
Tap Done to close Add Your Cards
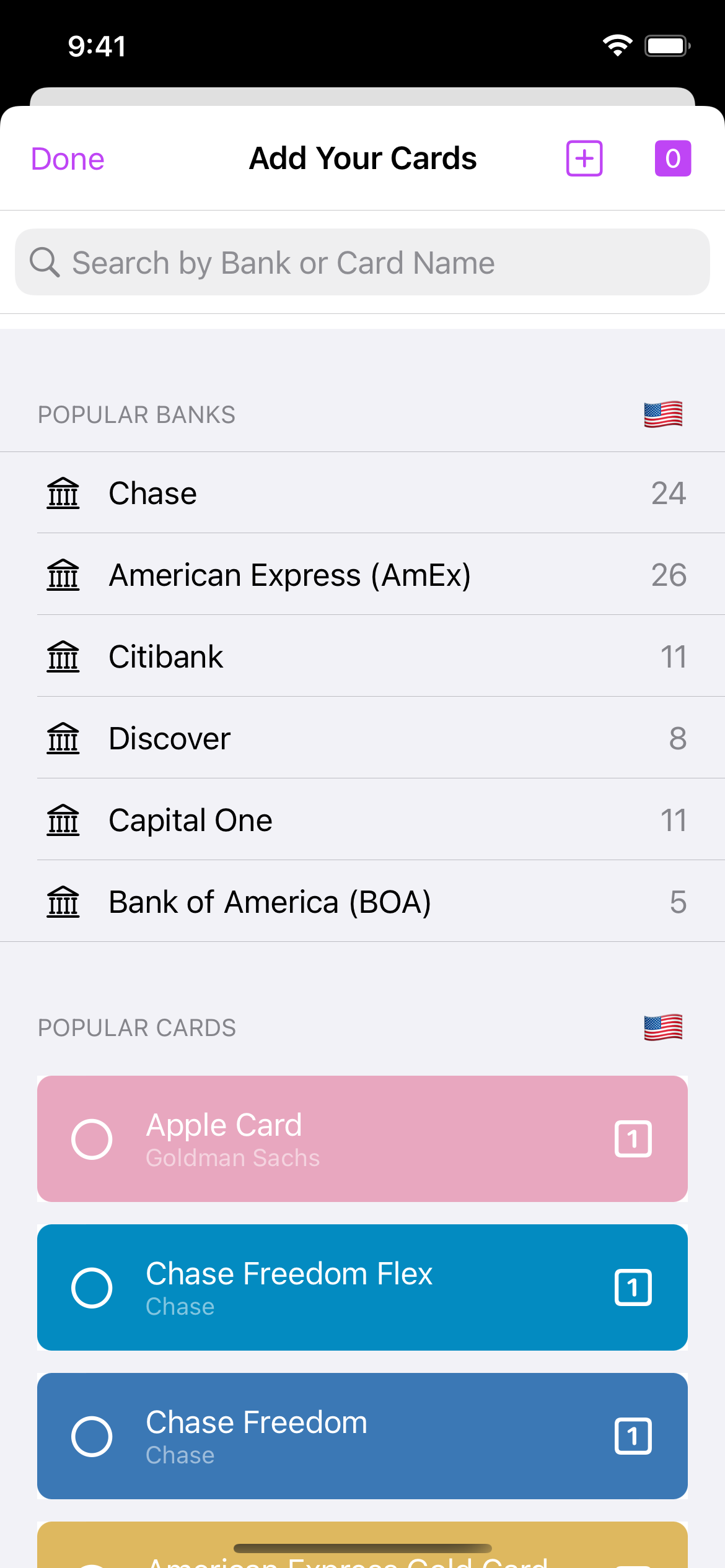tap(68, 159)
